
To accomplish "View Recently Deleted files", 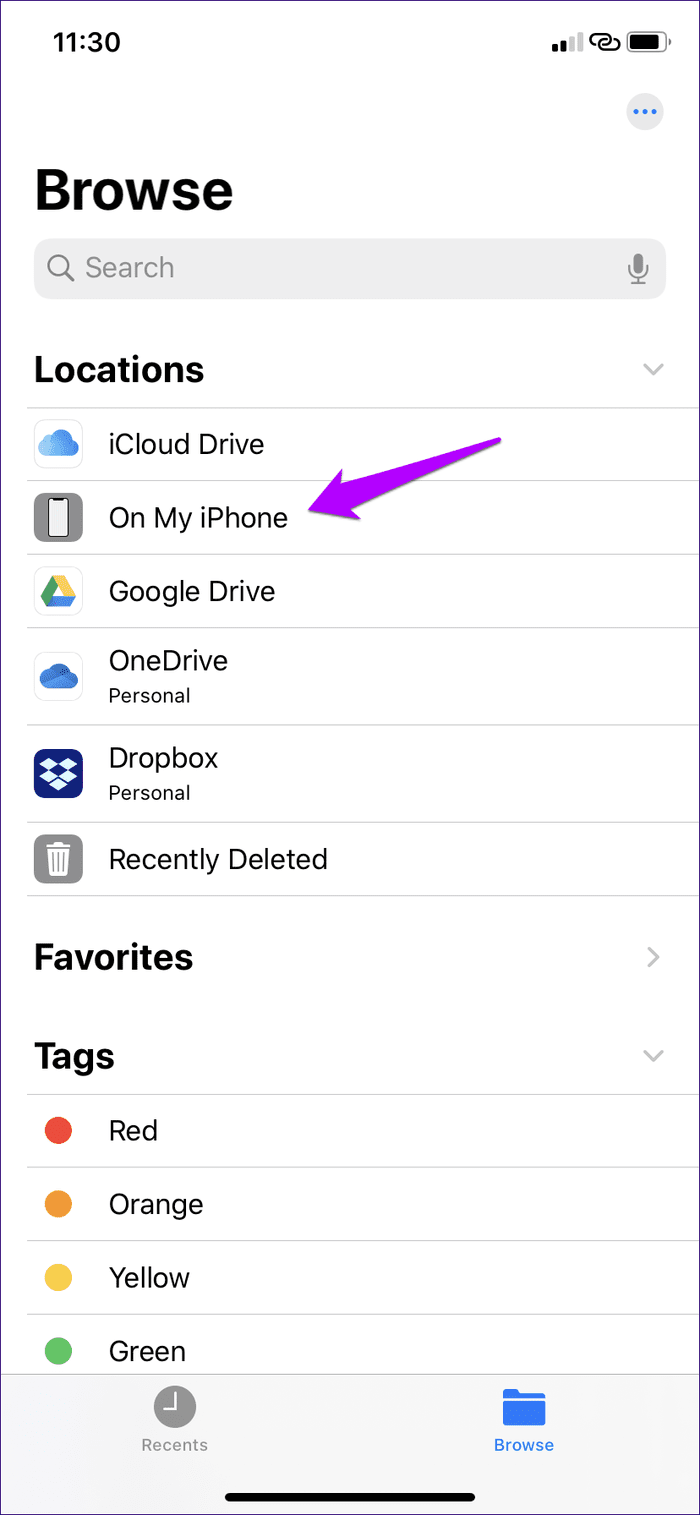I will (218, 859).
